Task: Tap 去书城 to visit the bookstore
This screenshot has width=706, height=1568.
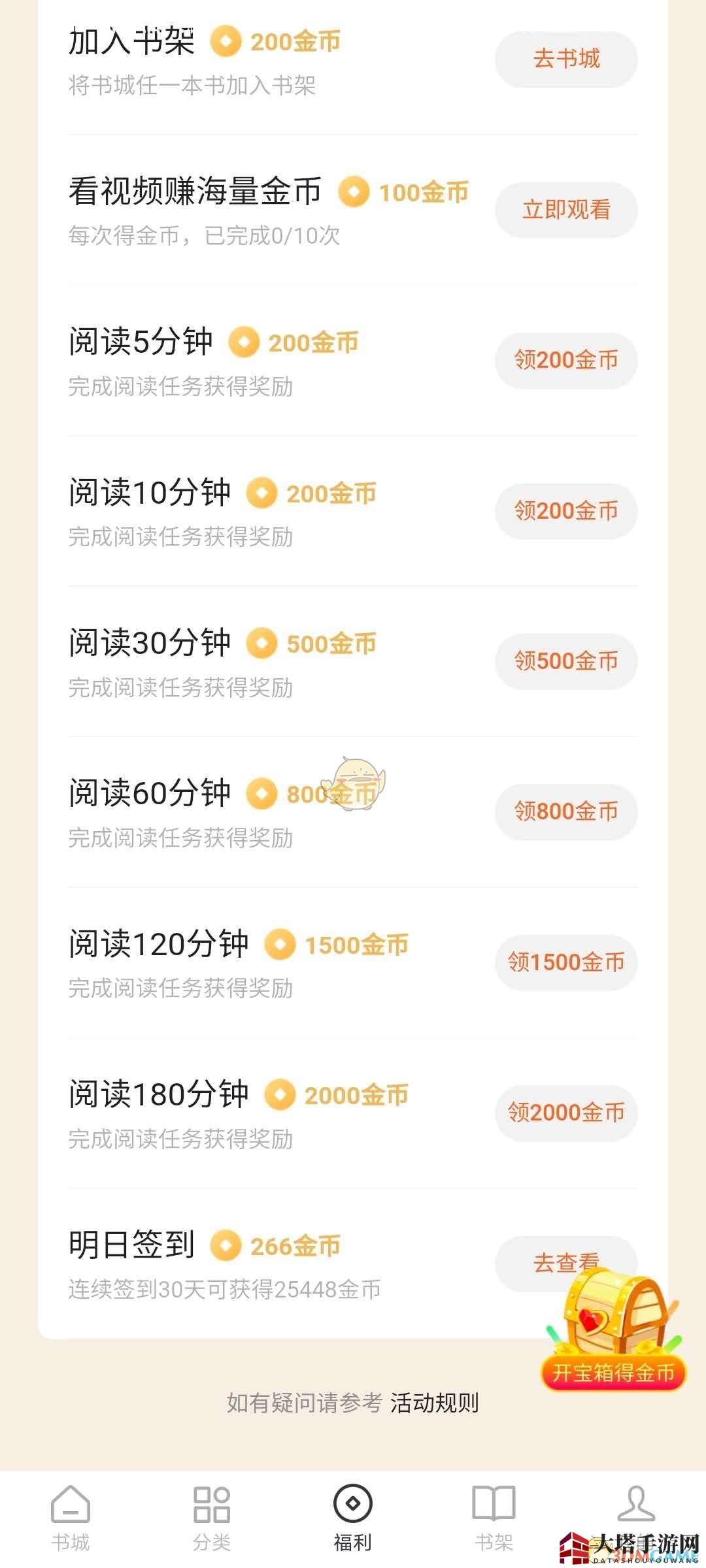Action: [x=566, y=59]
